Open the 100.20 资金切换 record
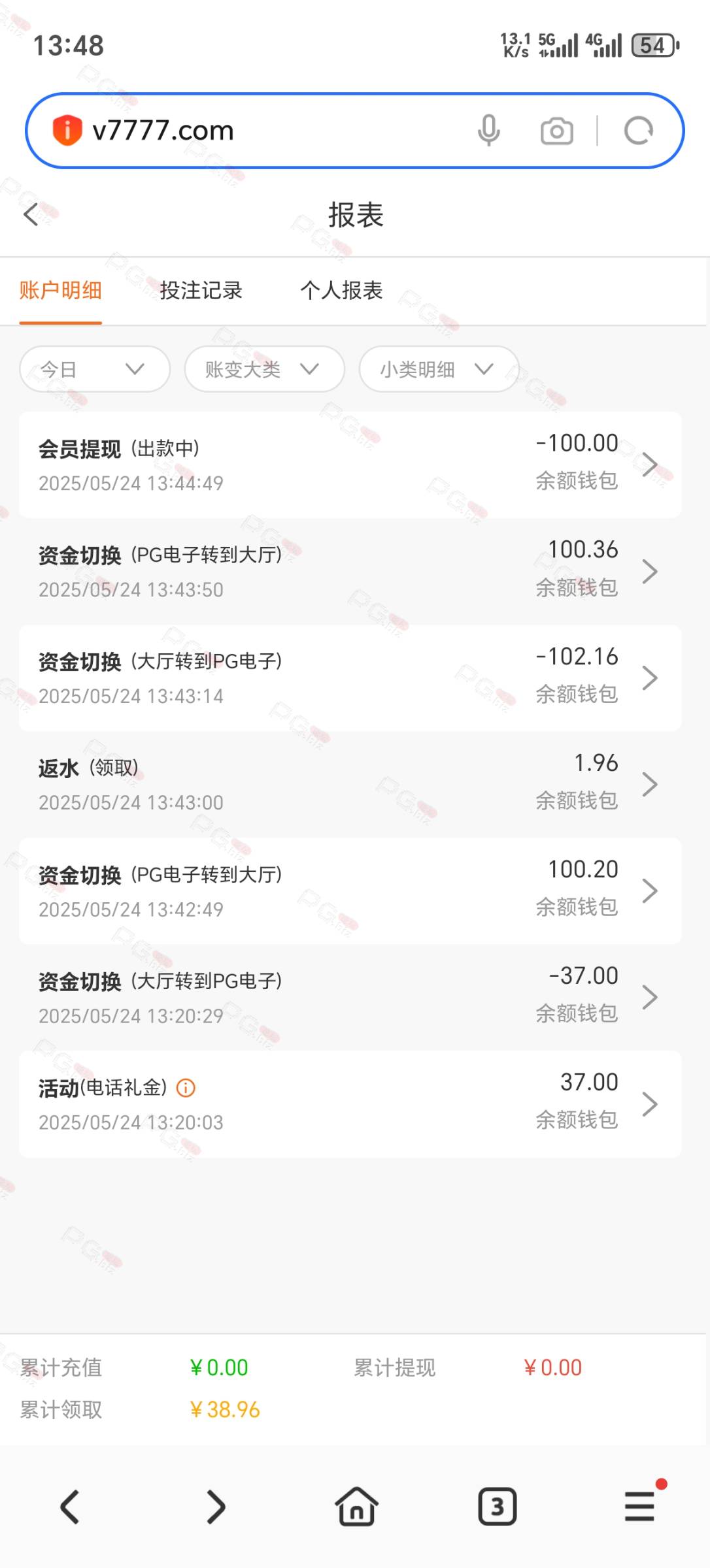 click(350, 890)
